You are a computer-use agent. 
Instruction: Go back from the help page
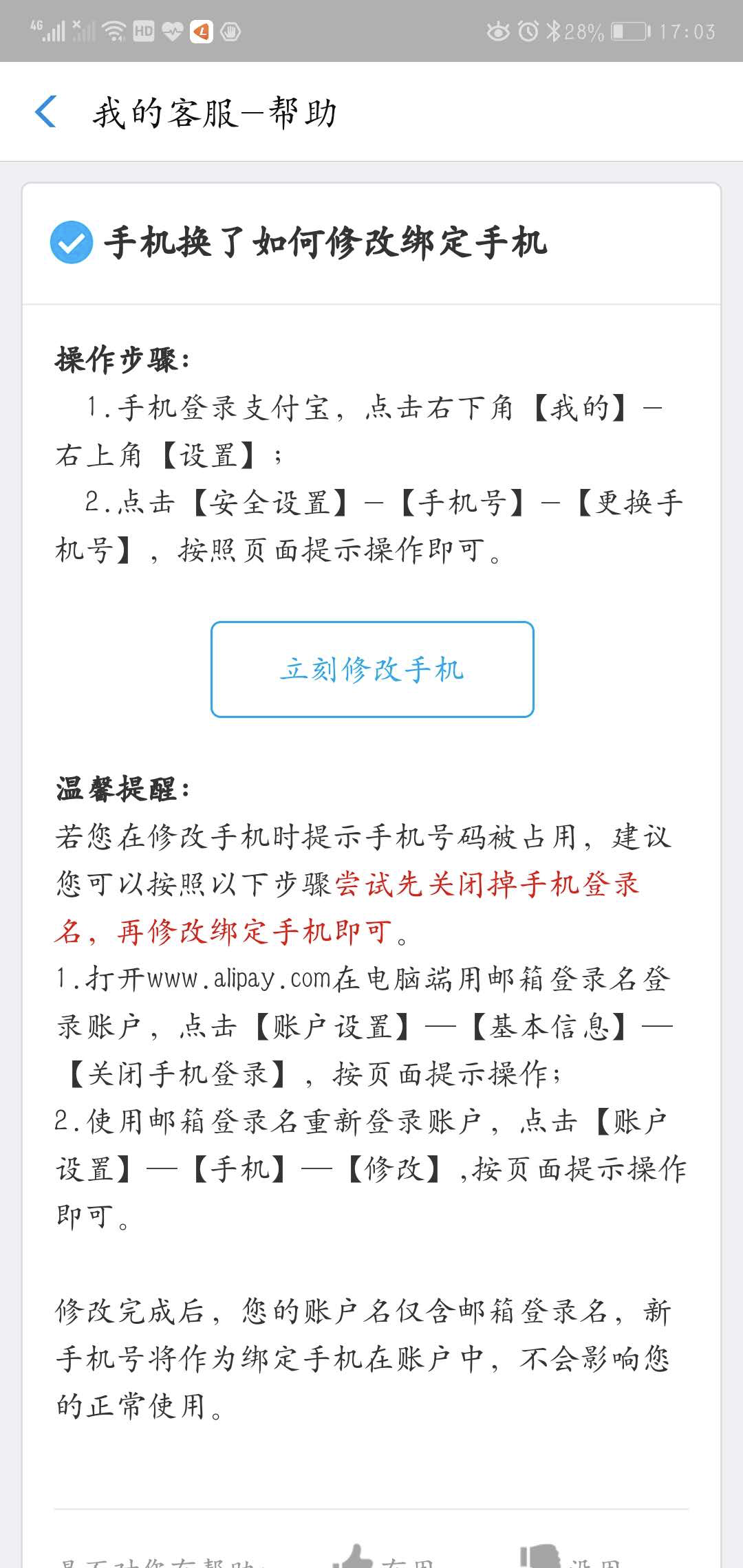(45, 112)
